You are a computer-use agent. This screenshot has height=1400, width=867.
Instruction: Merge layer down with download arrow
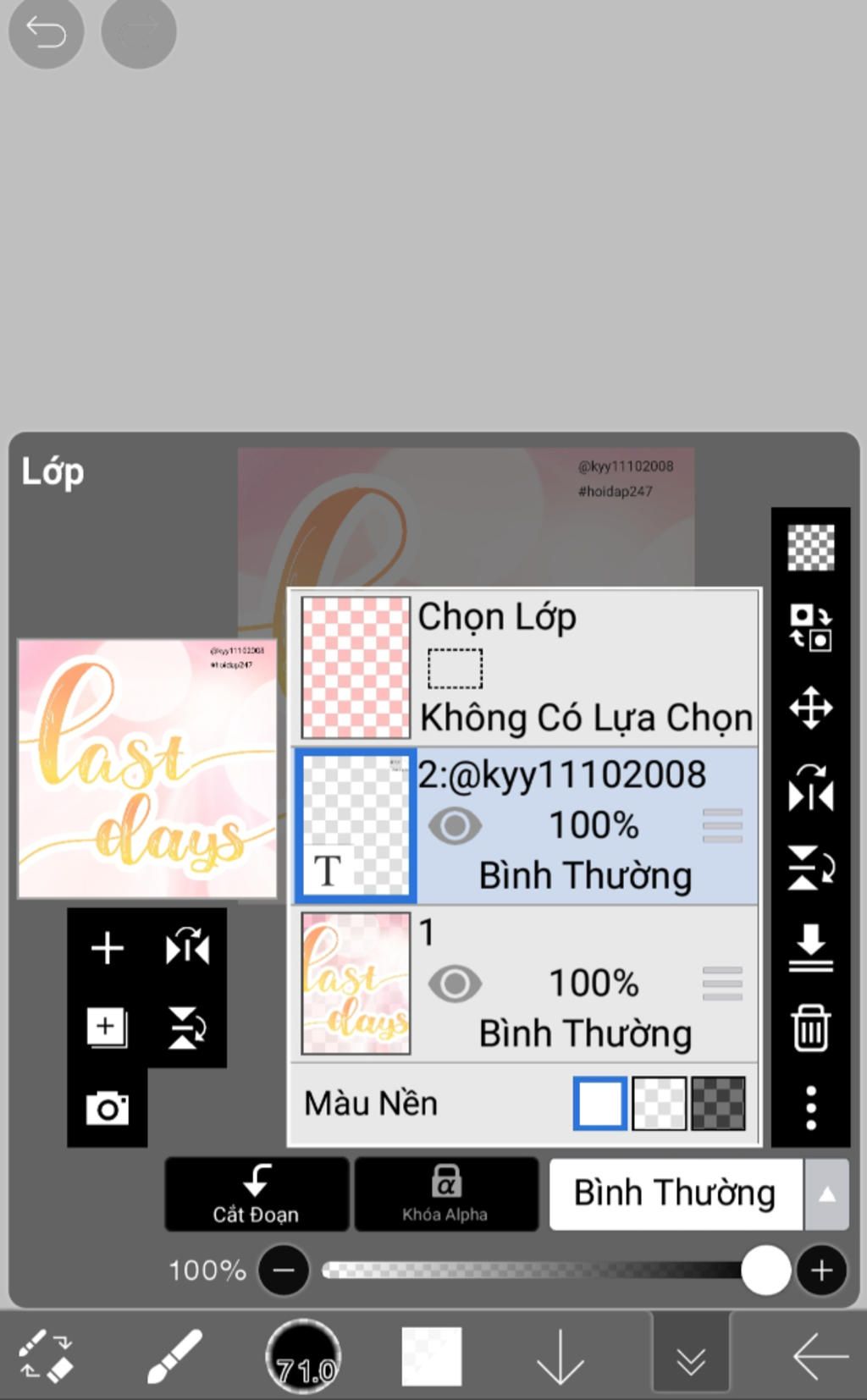point(810,948)
